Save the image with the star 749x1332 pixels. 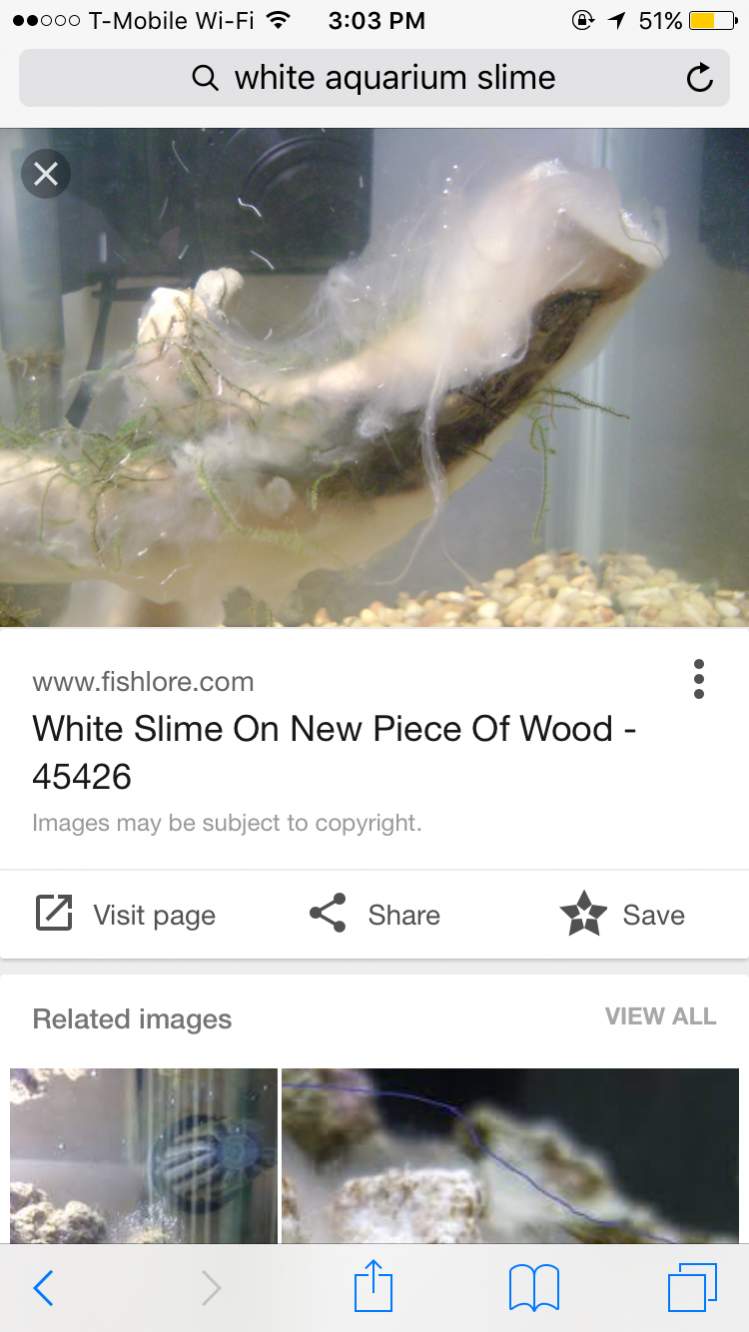tap(623, 914)
